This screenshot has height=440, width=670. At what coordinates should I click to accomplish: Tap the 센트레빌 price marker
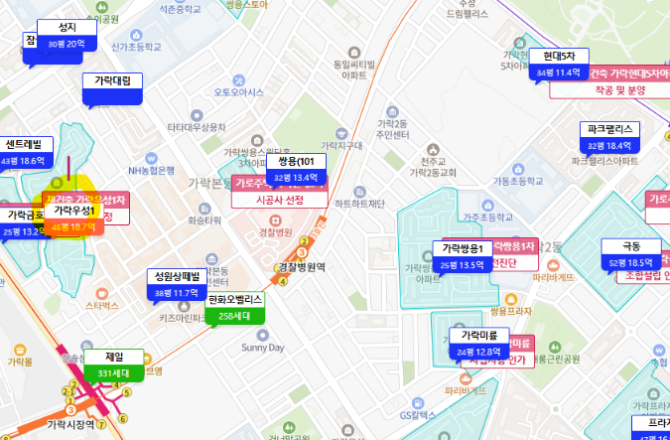[x=25, y=153]
